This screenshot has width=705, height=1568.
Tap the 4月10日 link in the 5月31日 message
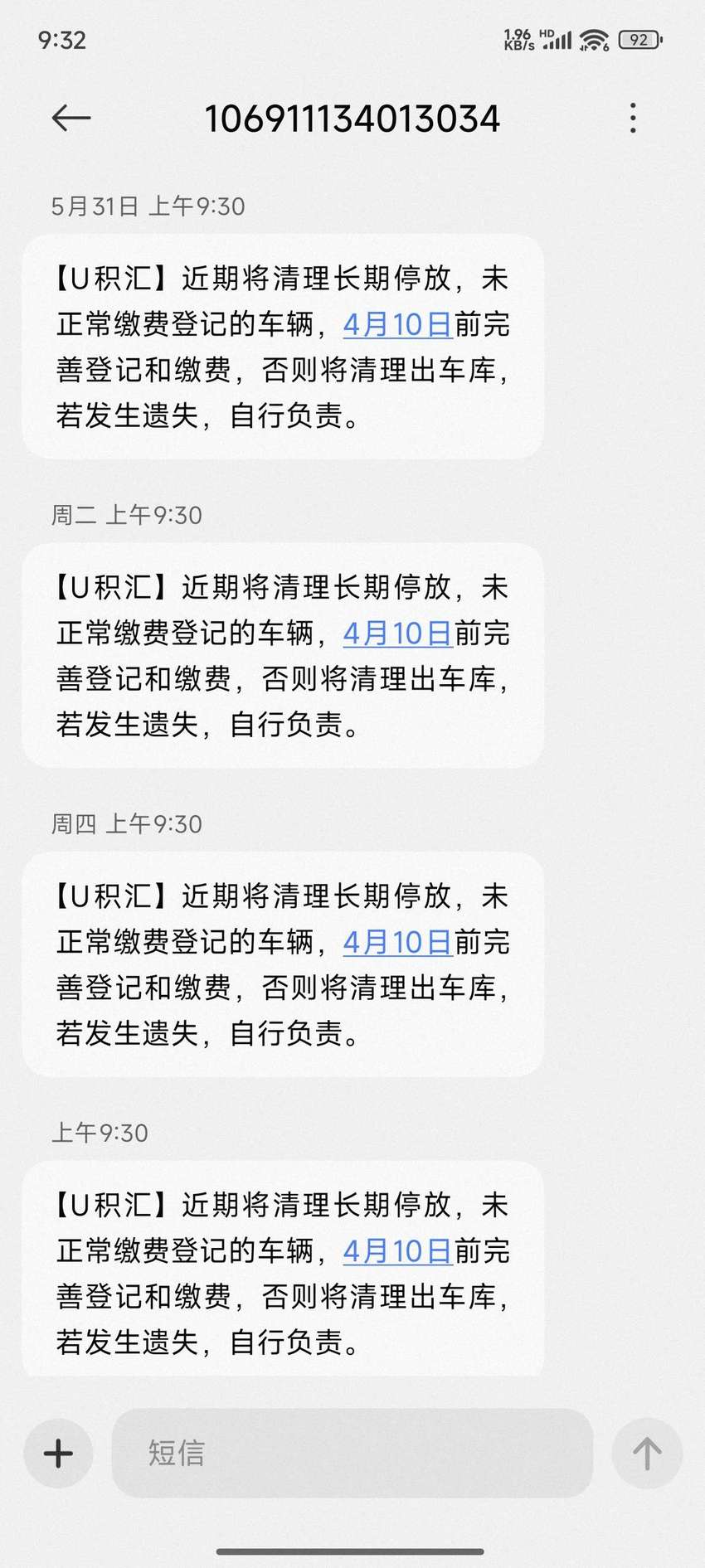point(397,324)
